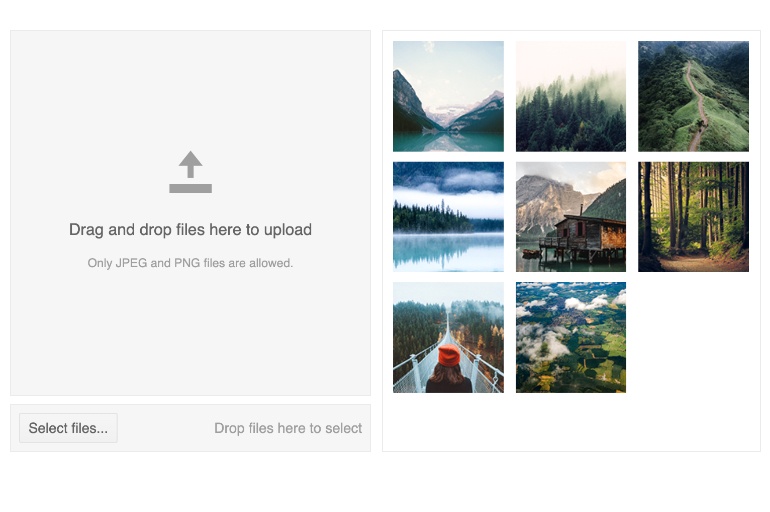Open the wooden lake cabin photo

point(571,217)
